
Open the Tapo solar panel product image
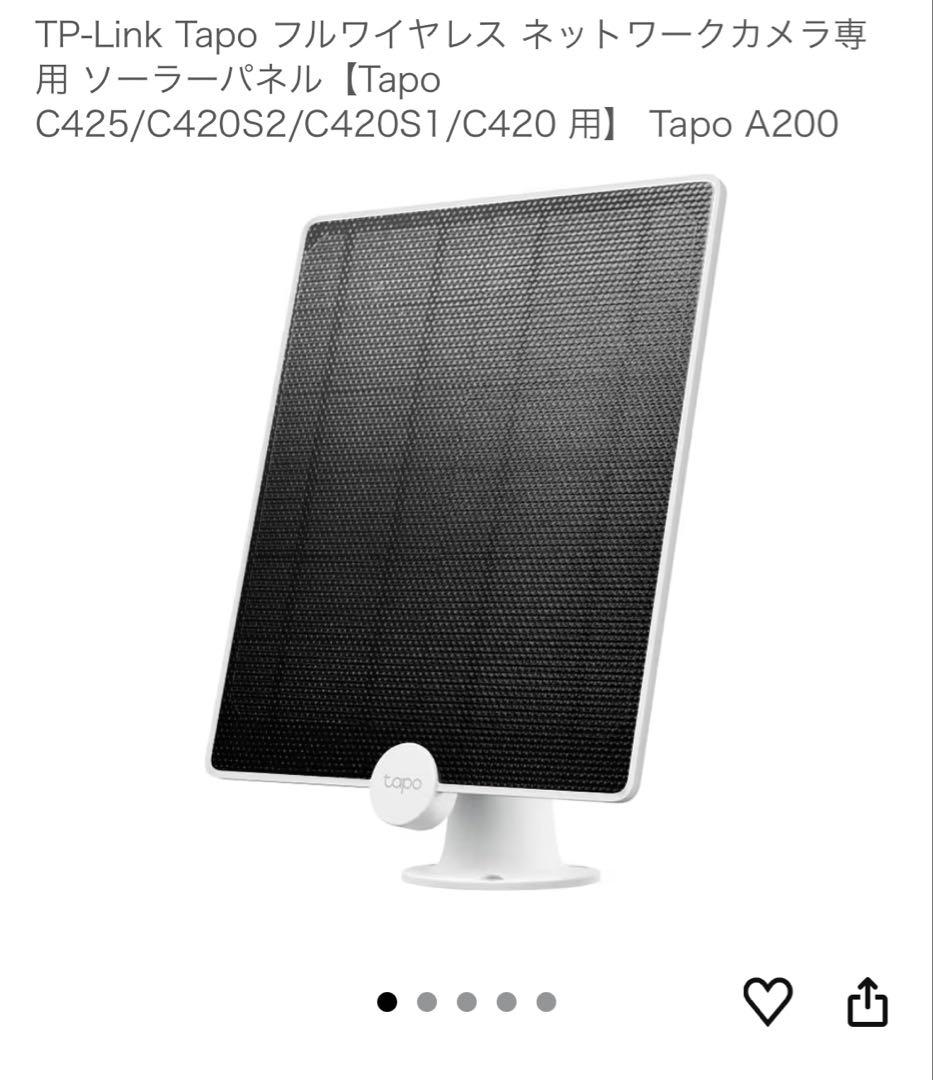pos(466,530)
